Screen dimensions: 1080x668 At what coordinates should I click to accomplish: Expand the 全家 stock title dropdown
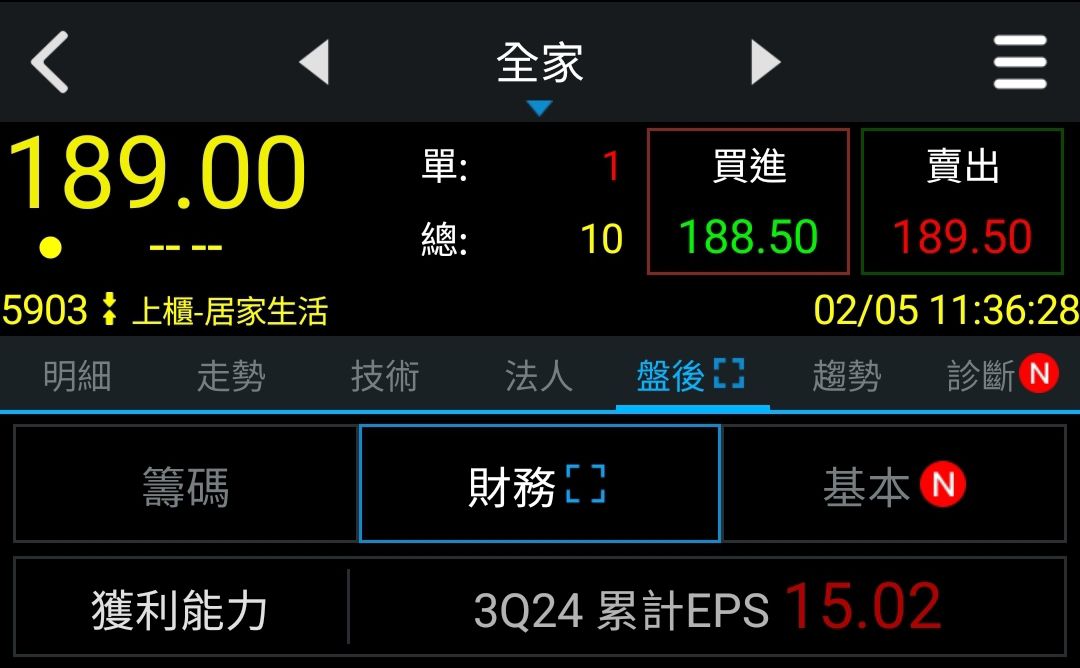[539, 72]
